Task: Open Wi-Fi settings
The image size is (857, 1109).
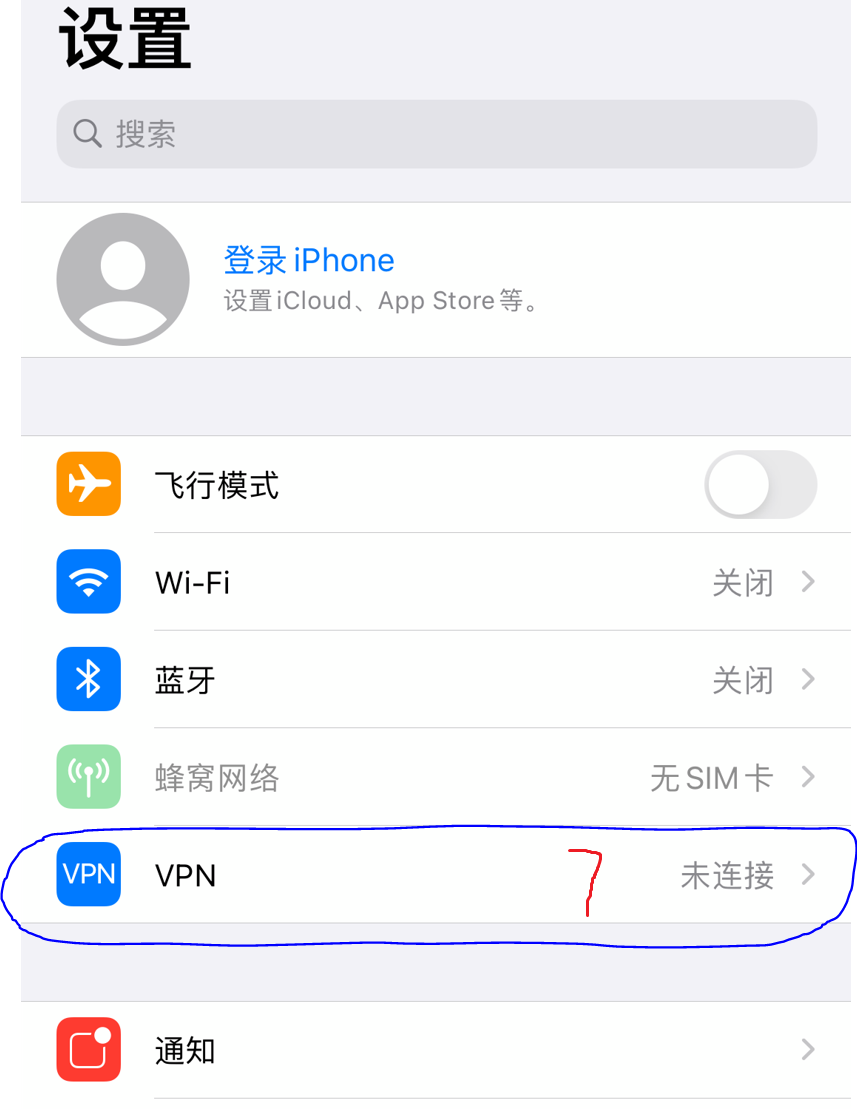Action: tap(436, 582)
